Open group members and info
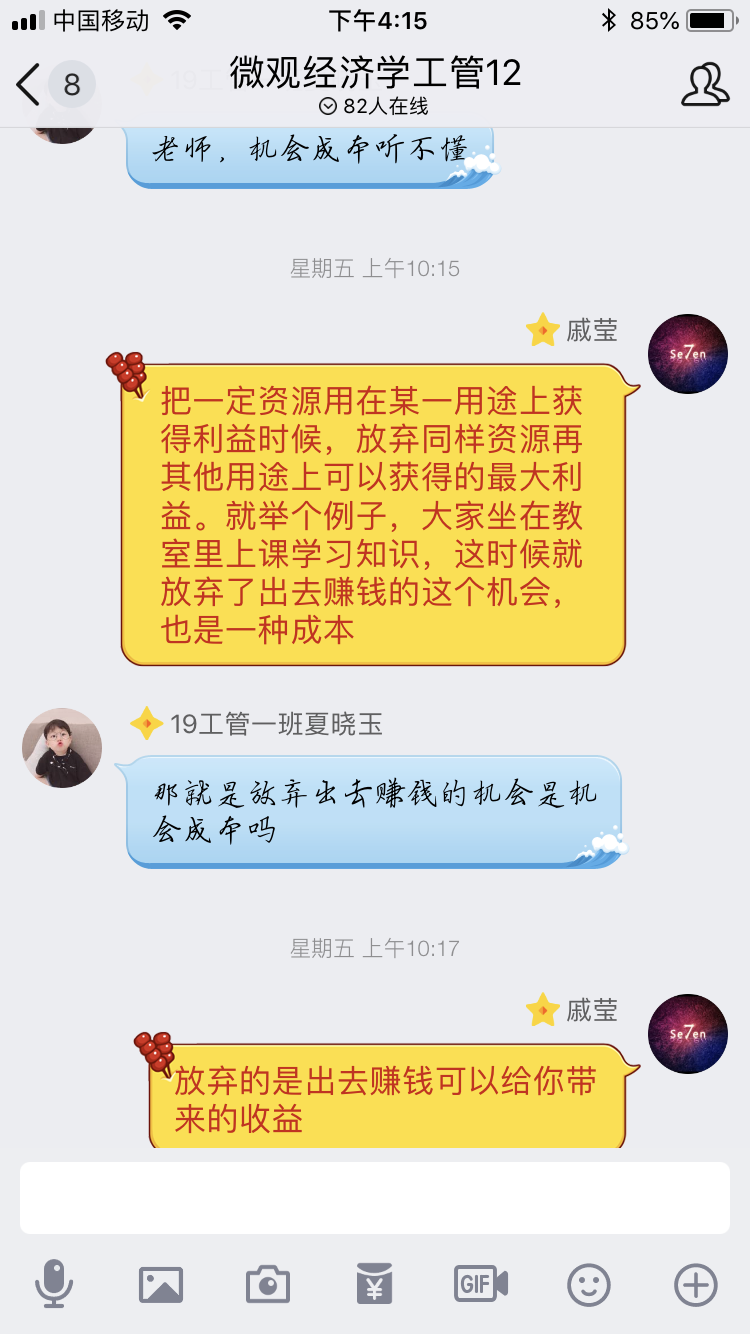 pyautogui.click(x=704, y=84)
